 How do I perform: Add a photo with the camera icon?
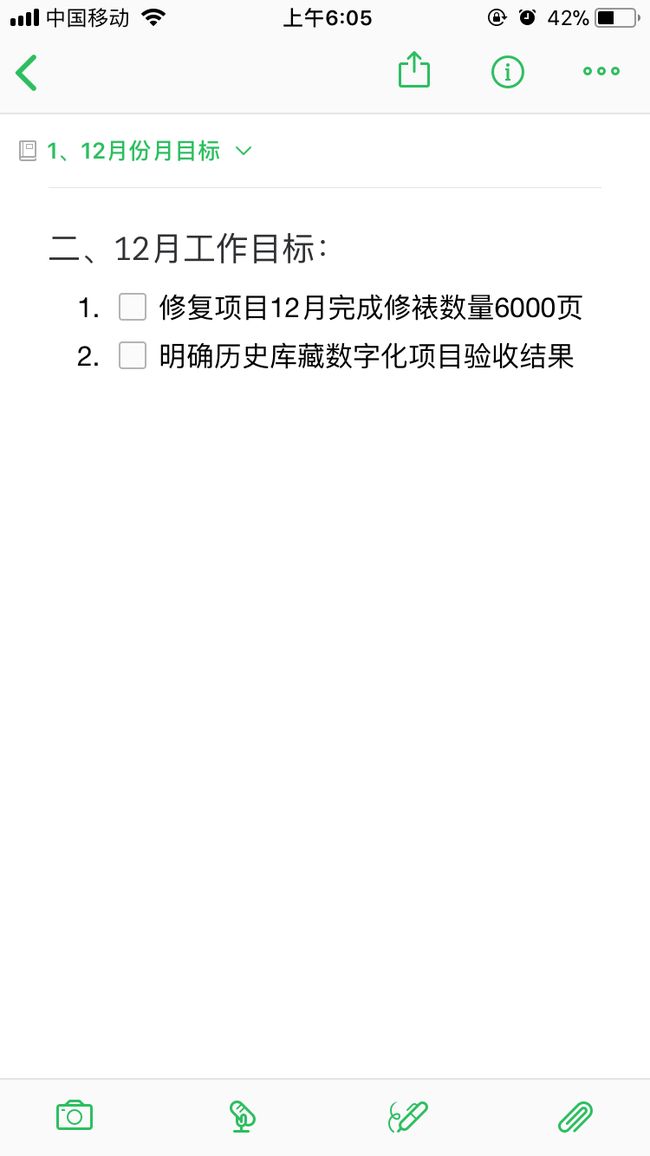point(74,1115)
